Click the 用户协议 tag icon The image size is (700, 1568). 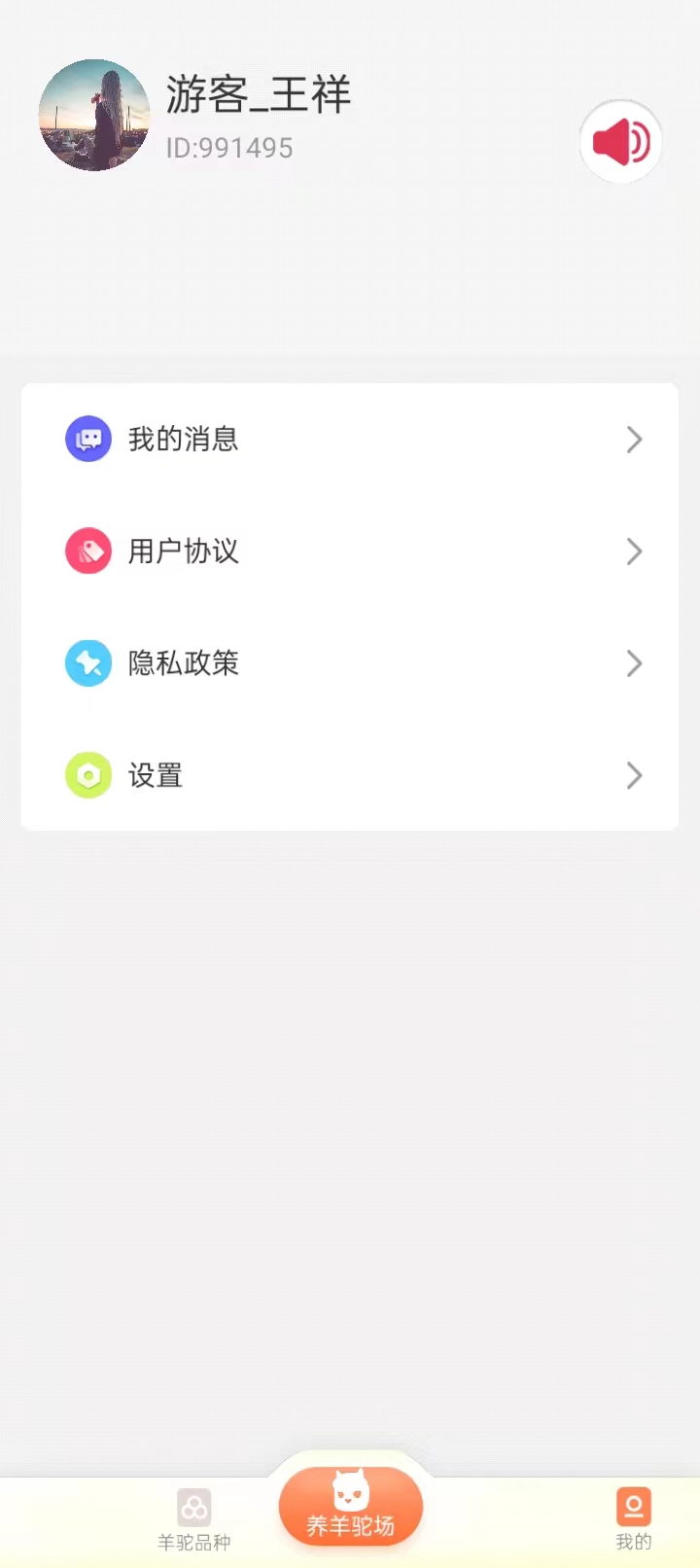point(87,551)
